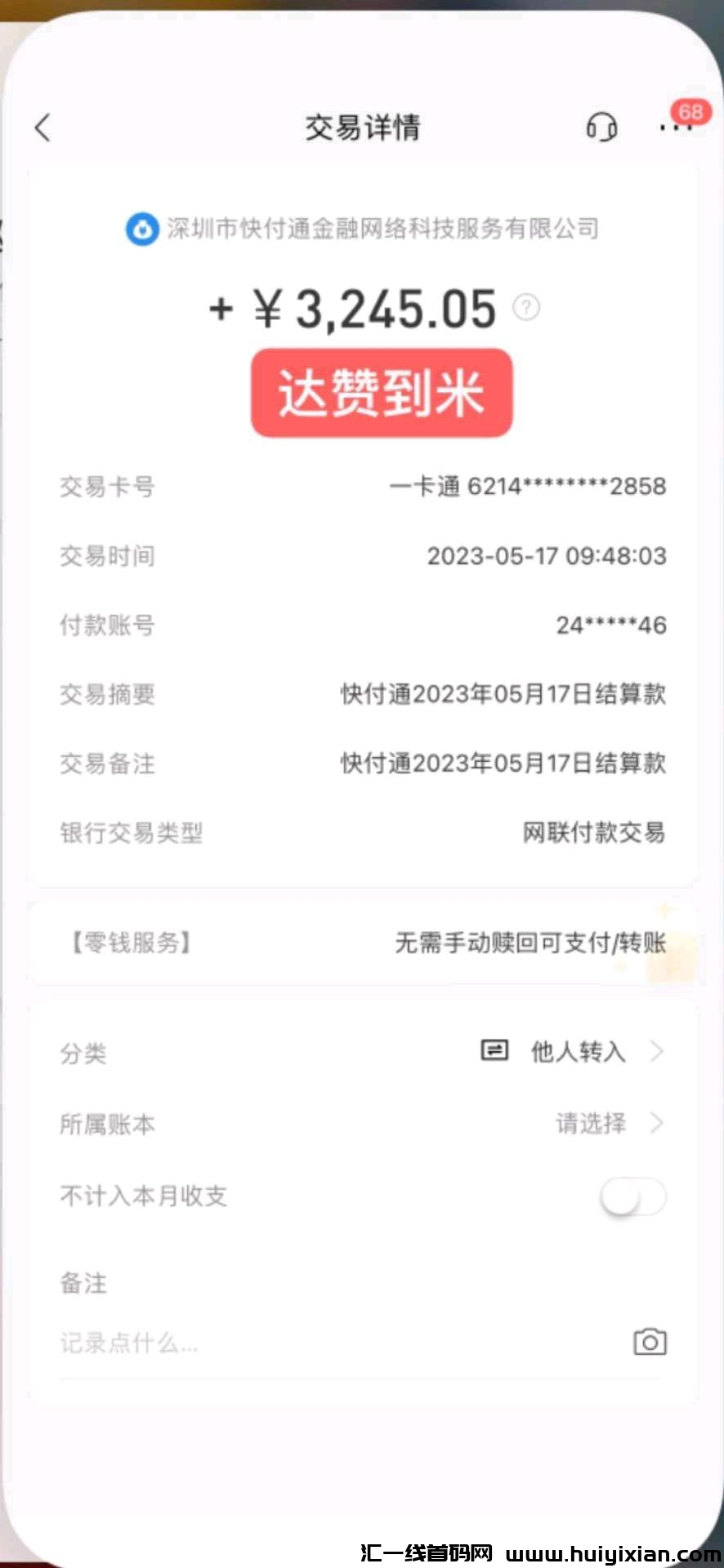
Task: Open 无需手动赎回可支付/转账 details
Action: click(x=531, y=943)
